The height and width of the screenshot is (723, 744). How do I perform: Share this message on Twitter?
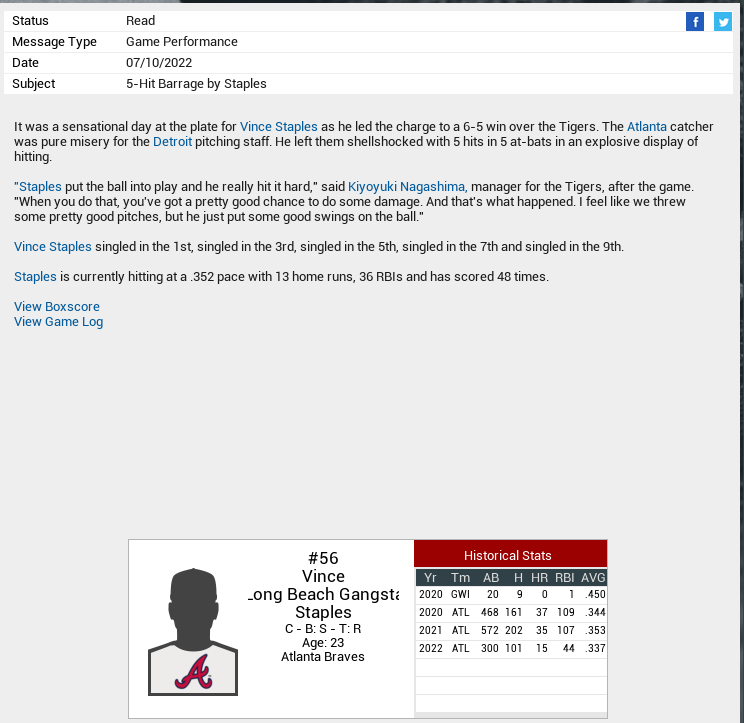click(723, 22)
